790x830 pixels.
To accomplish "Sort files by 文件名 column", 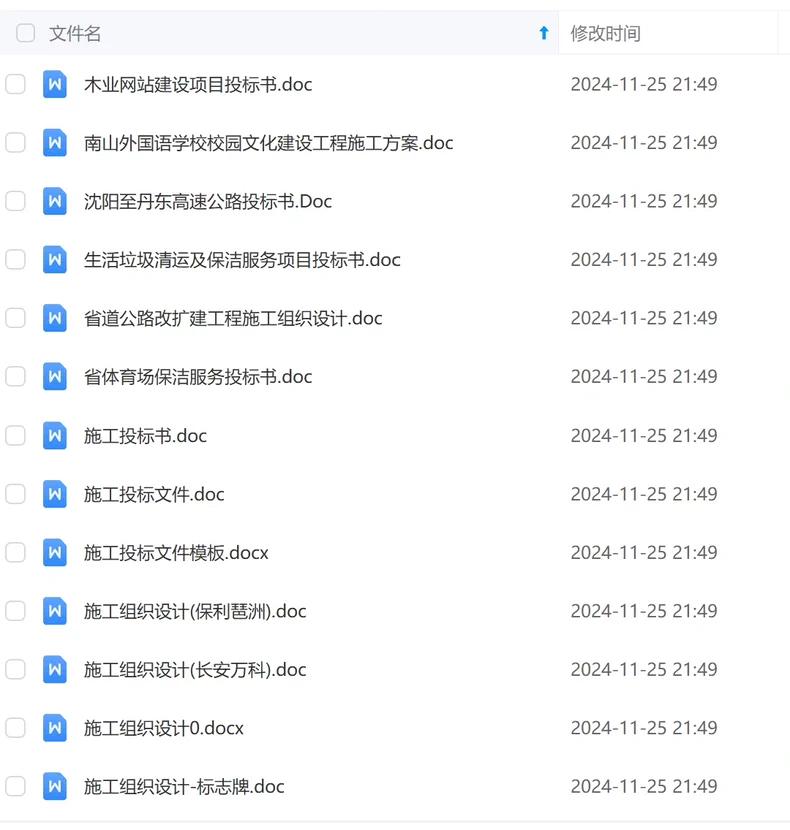I will pos(75,34).
